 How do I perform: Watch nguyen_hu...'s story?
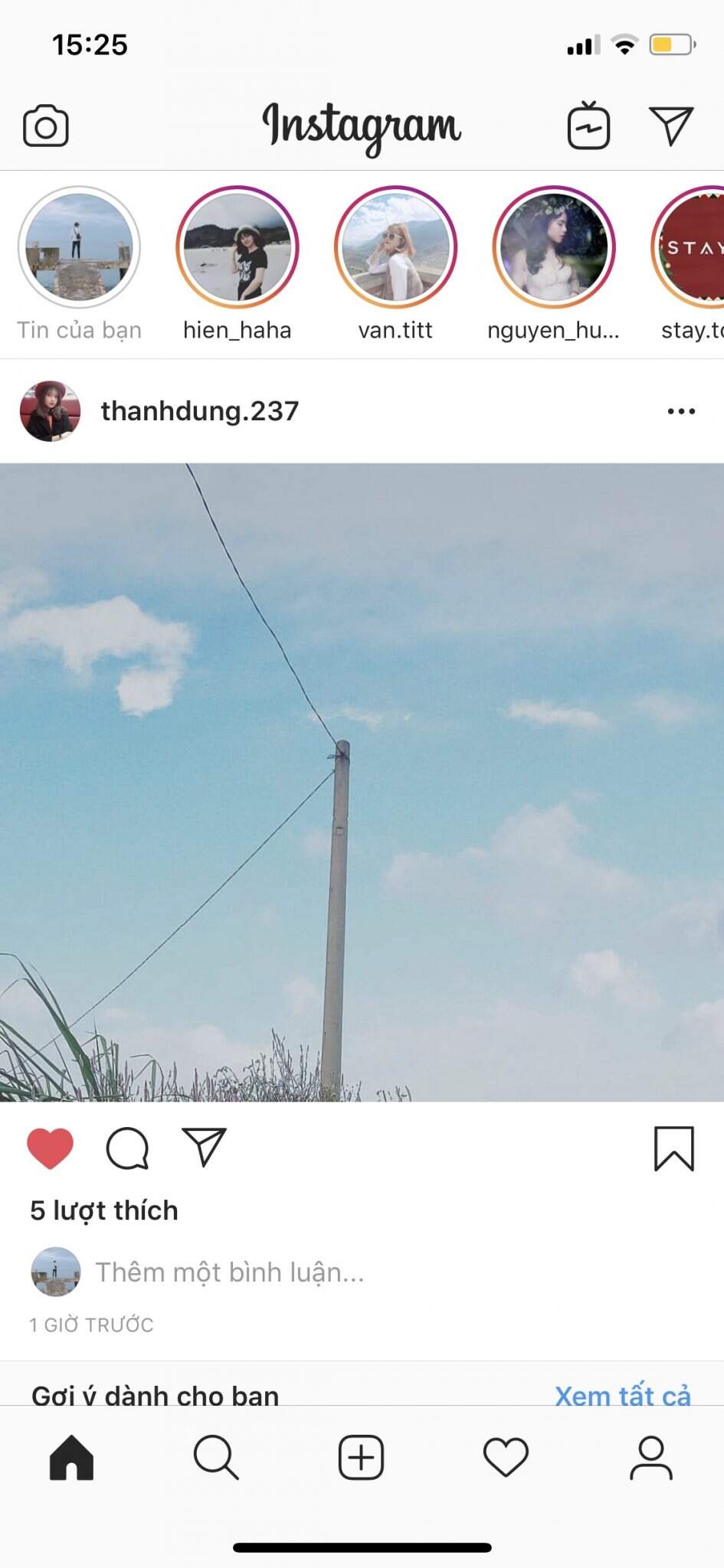coord(554,247)
